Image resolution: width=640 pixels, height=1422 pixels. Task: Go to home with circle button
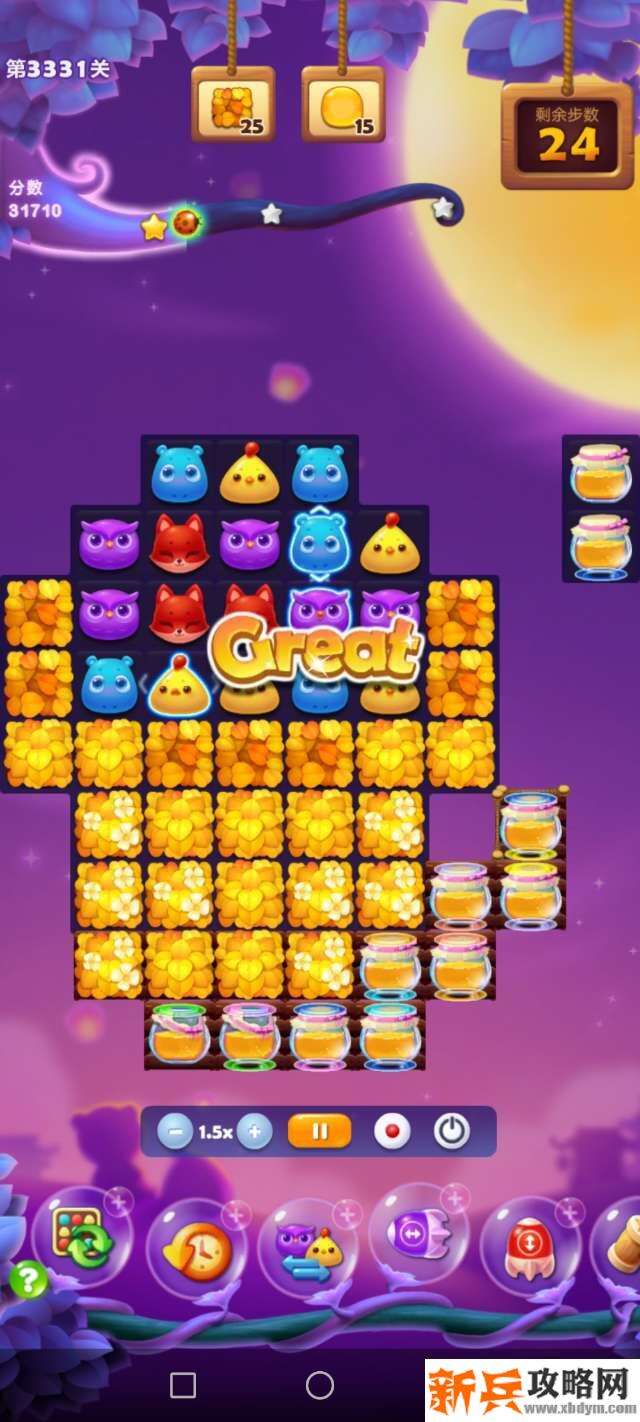pos(320,1385)
